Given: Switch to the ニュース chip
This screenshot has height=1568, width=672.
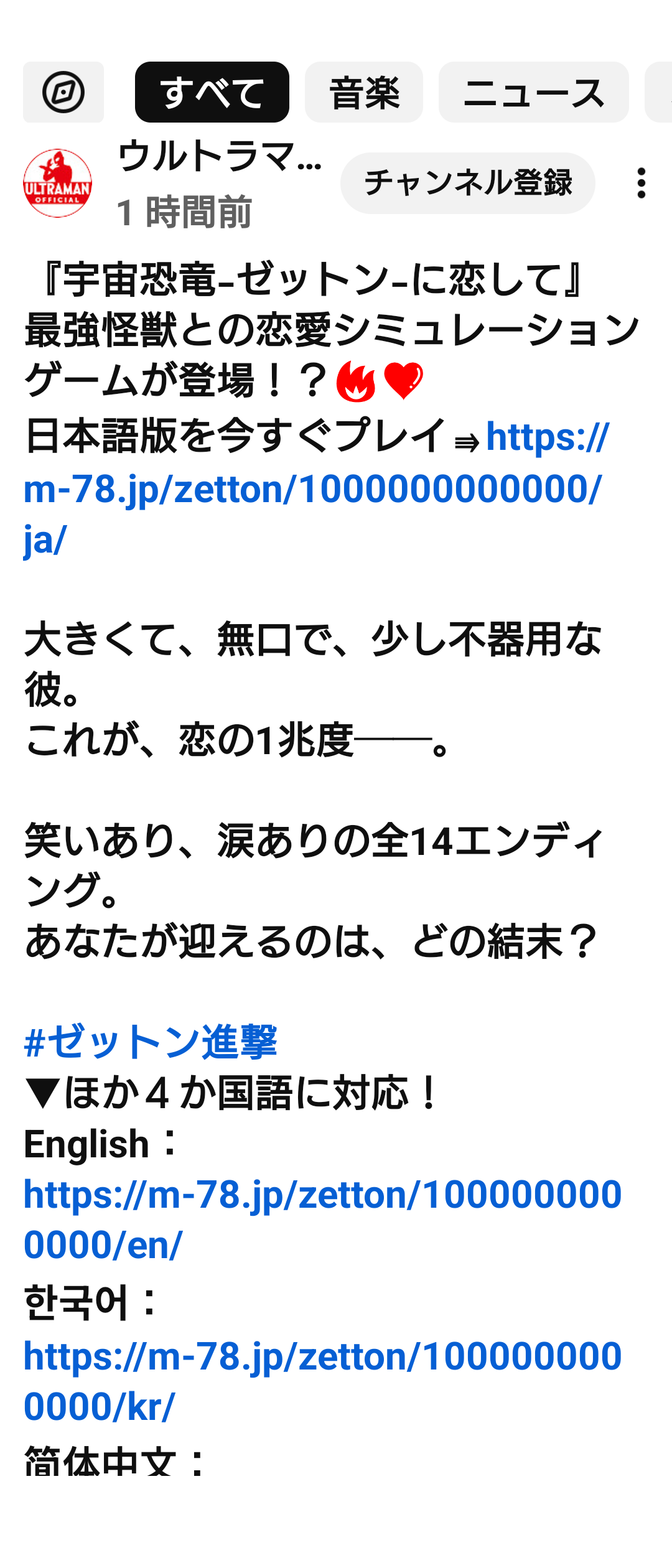Looking at the screenshot, I should click(533, 92).
